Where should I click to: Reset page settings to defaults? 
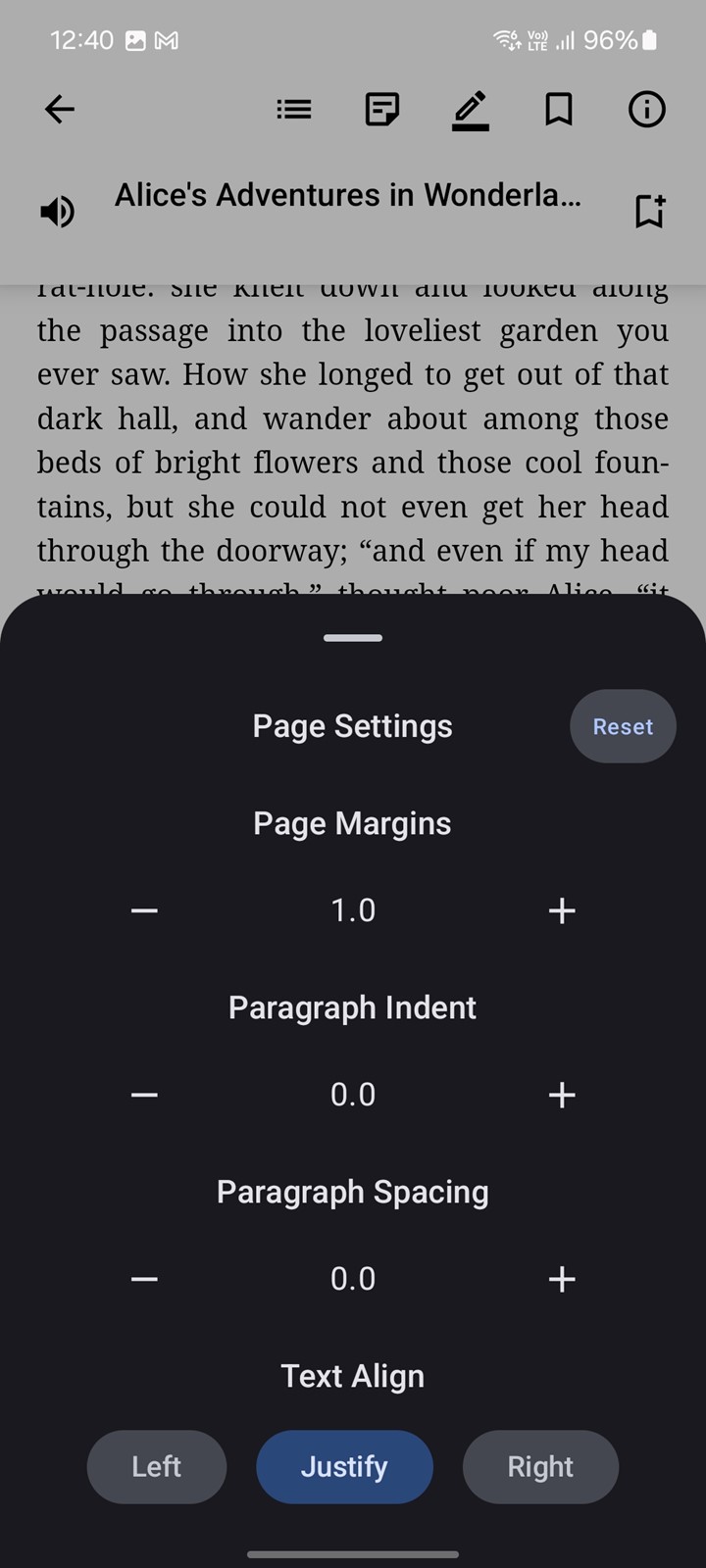click(623, 726)
